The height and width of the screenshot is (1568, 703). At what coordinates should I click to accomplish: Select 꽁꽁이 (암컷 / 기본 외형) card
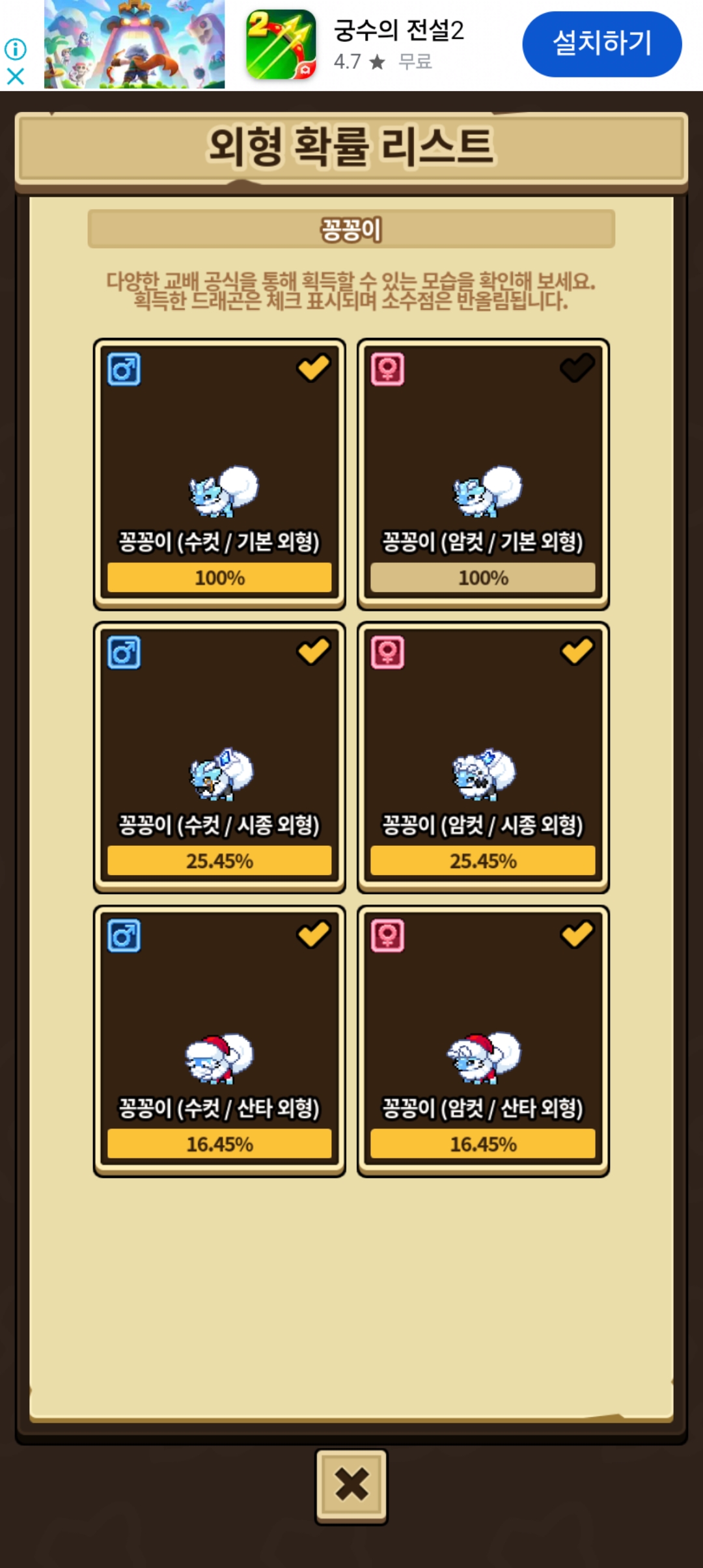pyautogui.click(x=483, y=474)
